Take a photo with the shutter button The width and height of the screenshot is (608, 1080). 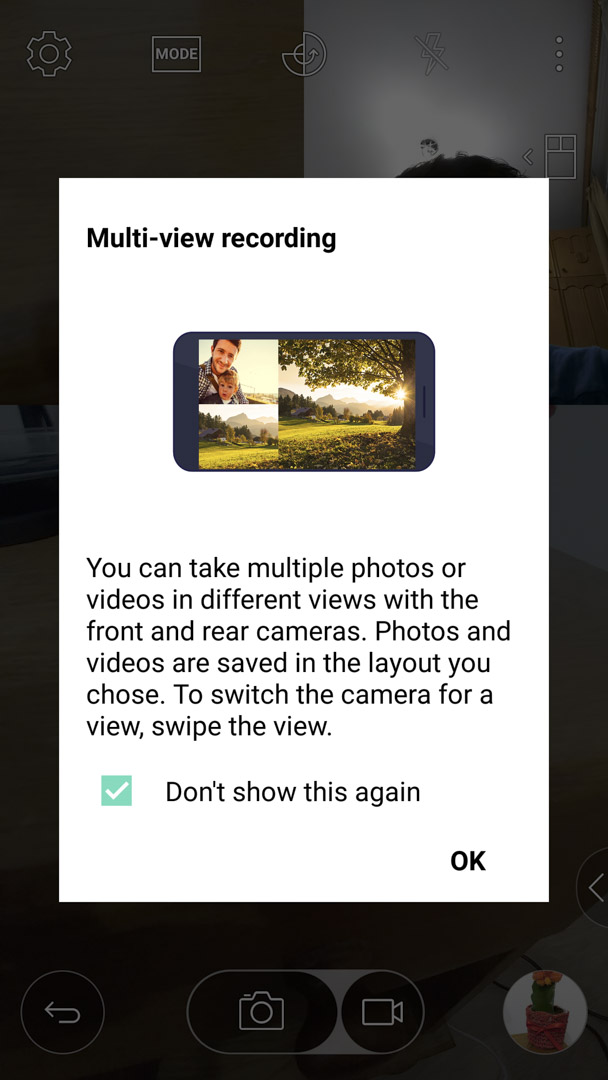pos(262,1012)
